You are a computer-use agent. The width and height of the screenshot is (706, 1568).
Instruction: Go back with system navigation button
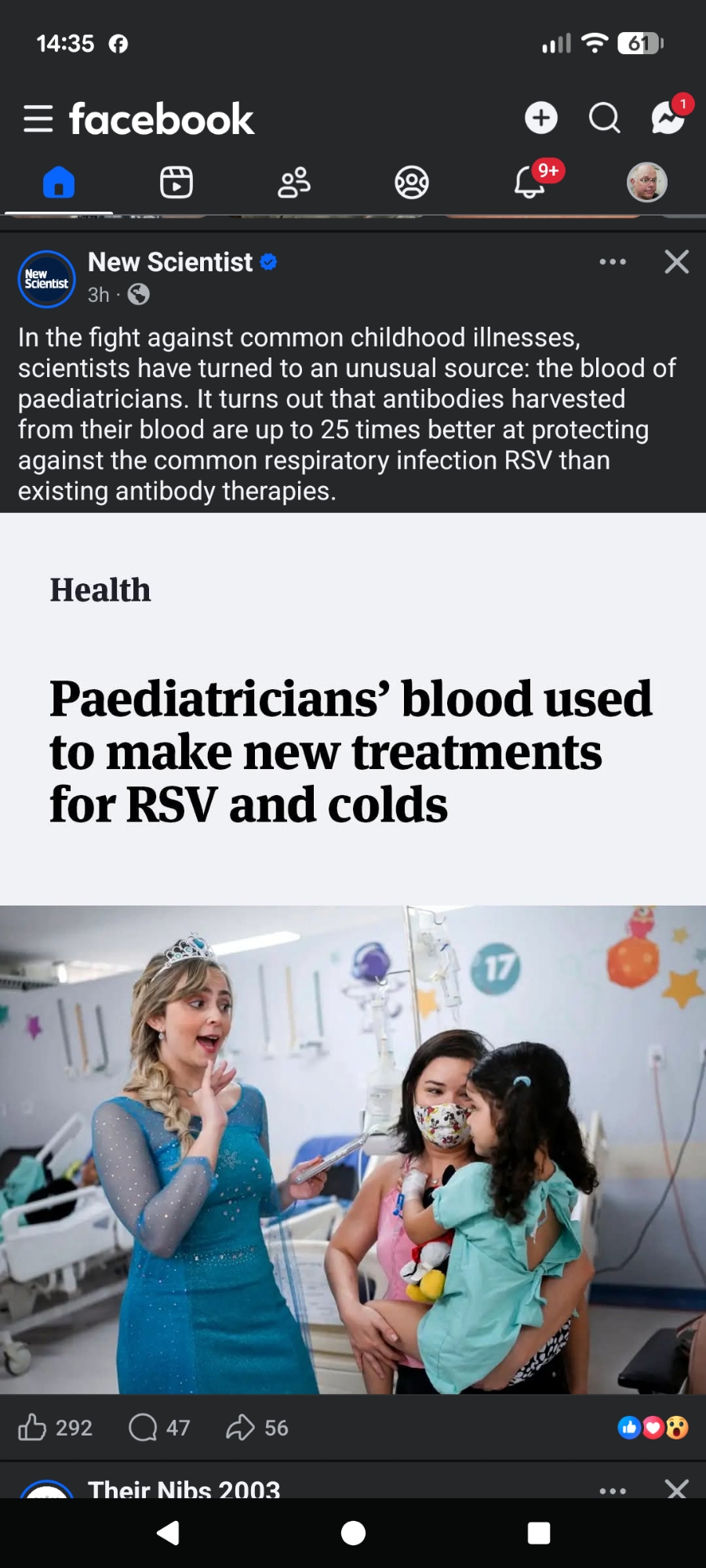tap(168, 1533)
